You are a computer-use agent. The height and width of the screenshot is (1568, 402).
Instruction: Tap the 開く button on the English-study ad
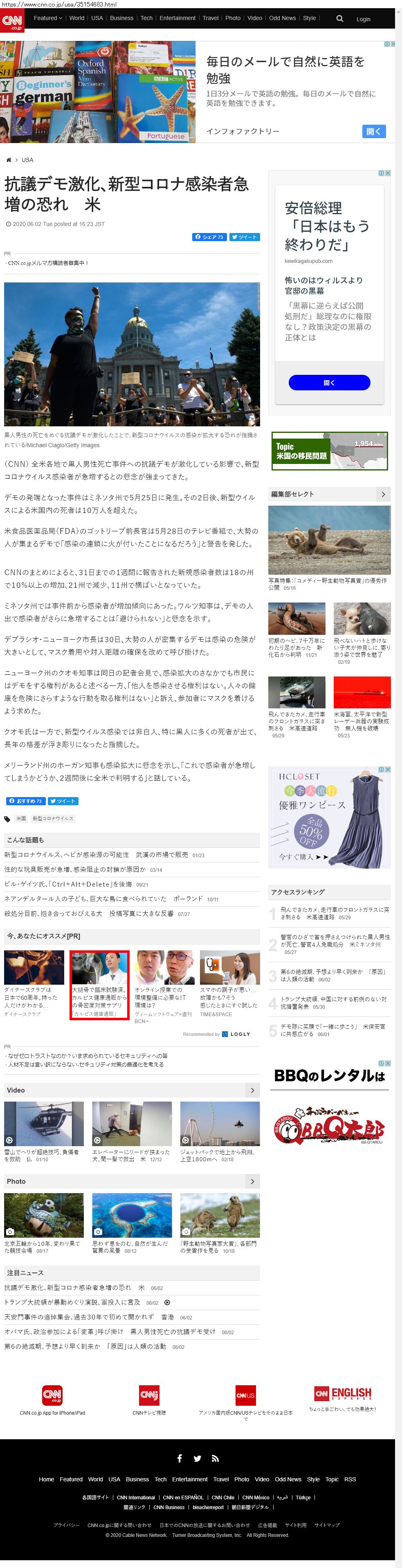tap(373, 132)
